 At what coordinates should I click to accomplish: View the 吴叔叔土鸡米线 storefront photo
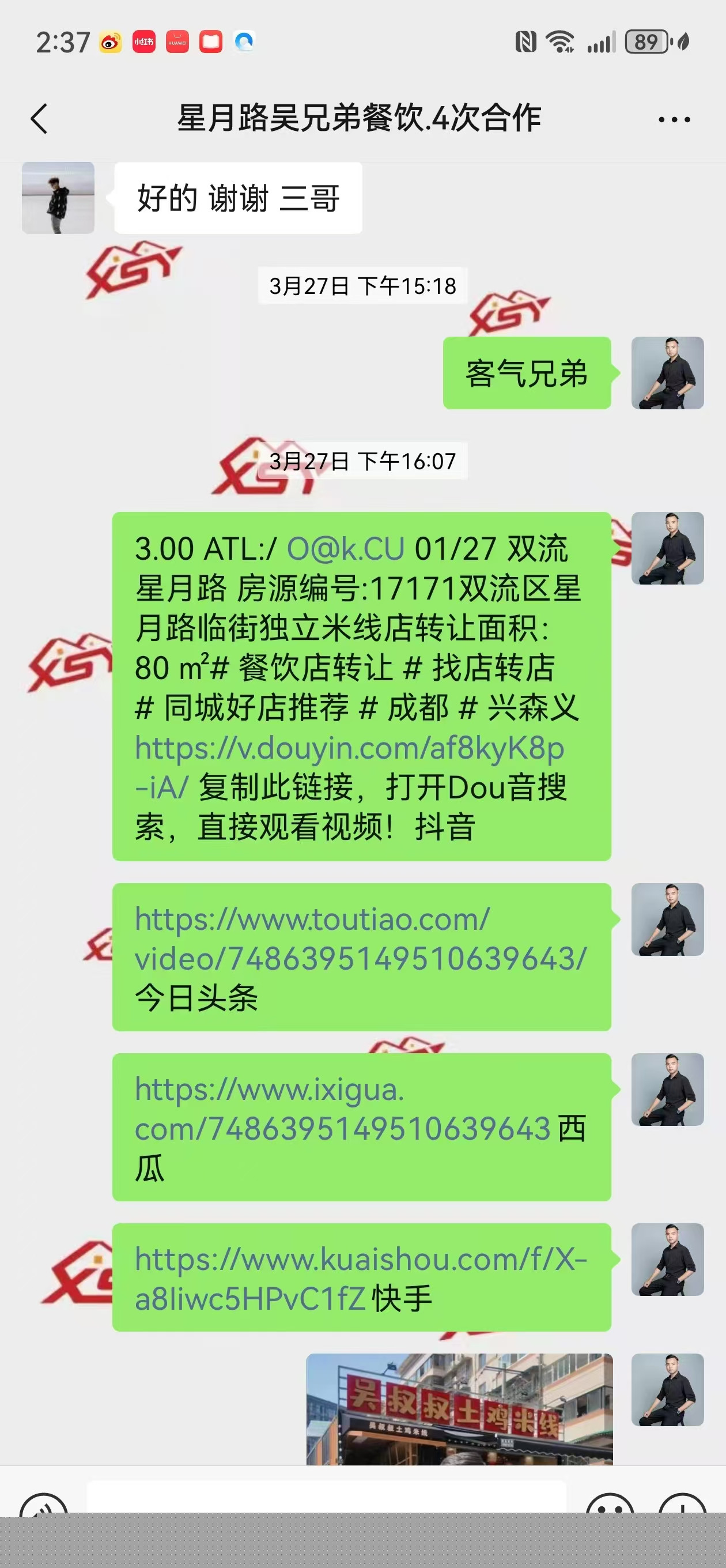click(x=459, y=1408)
